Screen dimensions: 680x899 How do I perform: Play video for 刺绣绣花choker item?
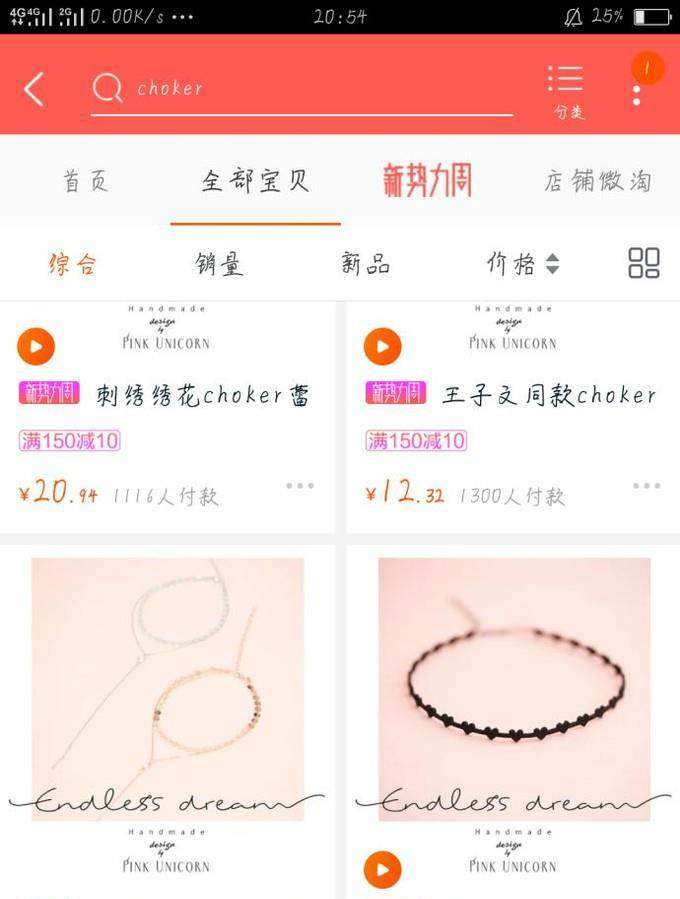click(36, 347)
